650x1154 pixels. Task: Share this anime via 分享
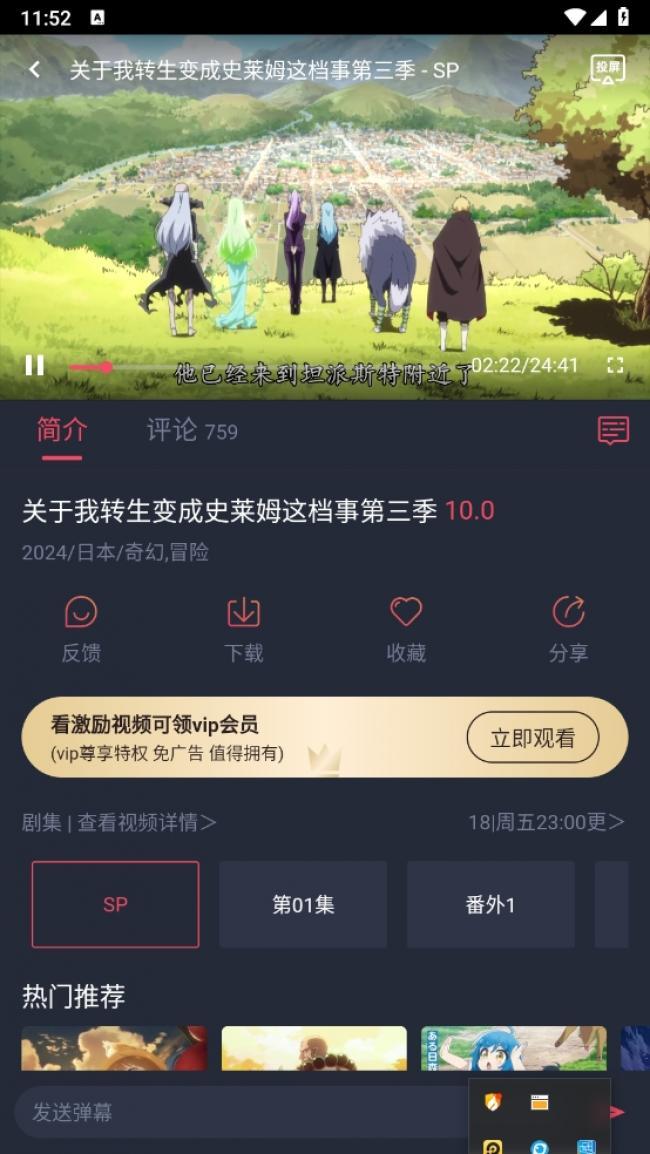click(x=568, y=629)
